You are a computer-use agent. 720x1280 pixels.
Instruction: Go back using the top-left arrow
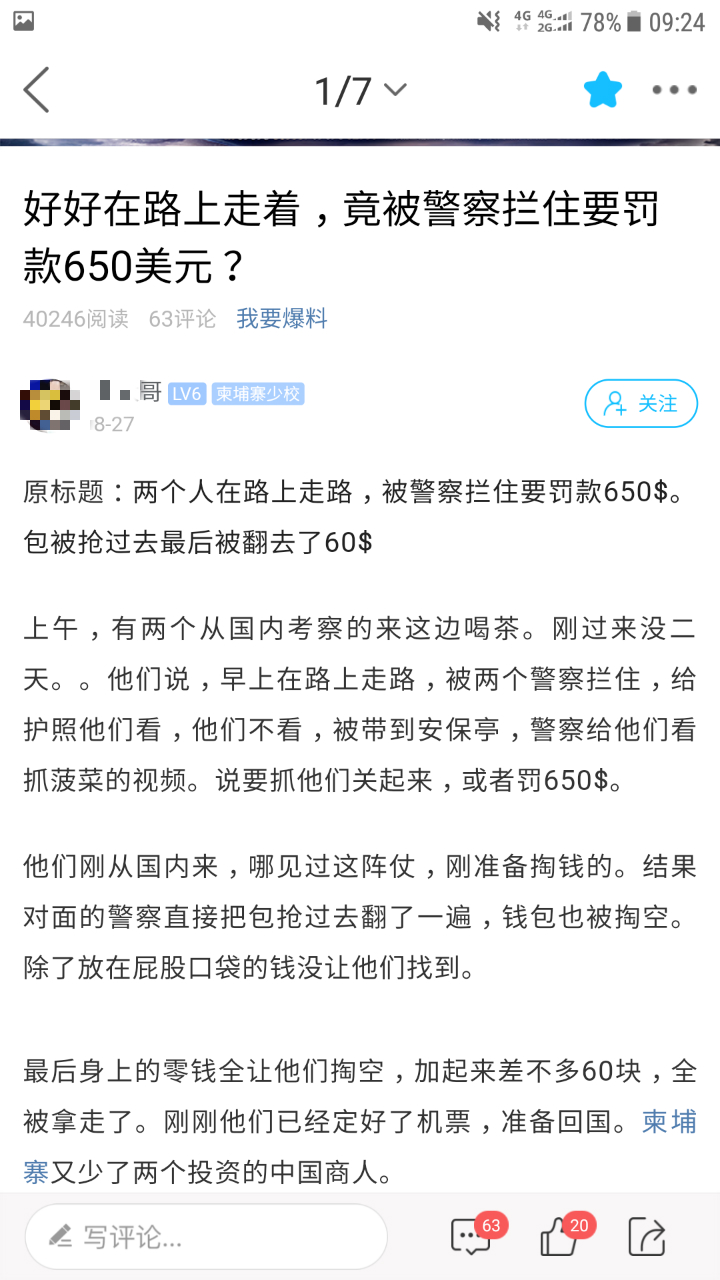coord(37,90)
